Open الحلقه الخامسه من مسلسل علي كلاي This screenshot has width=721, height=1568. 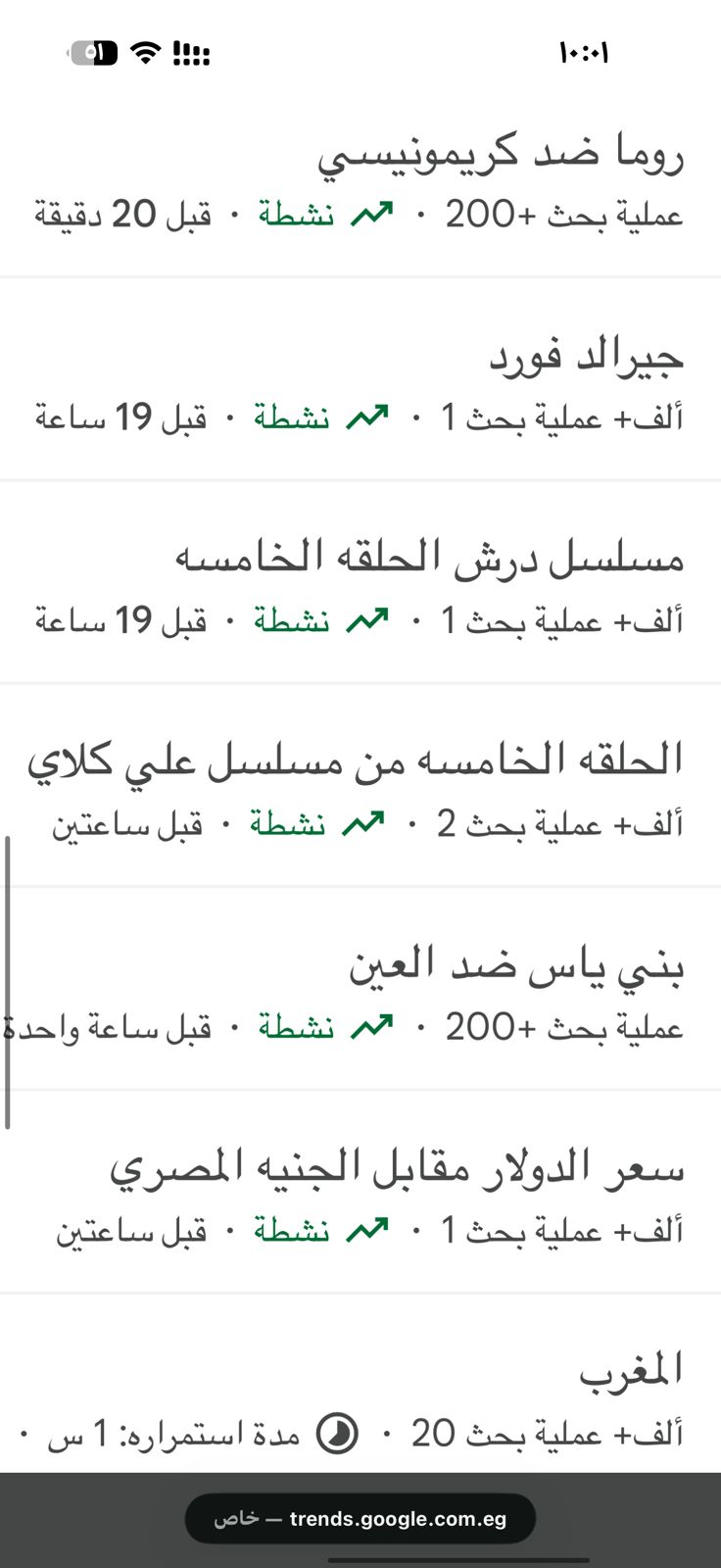pyautogui.click(x=355, y=761)
